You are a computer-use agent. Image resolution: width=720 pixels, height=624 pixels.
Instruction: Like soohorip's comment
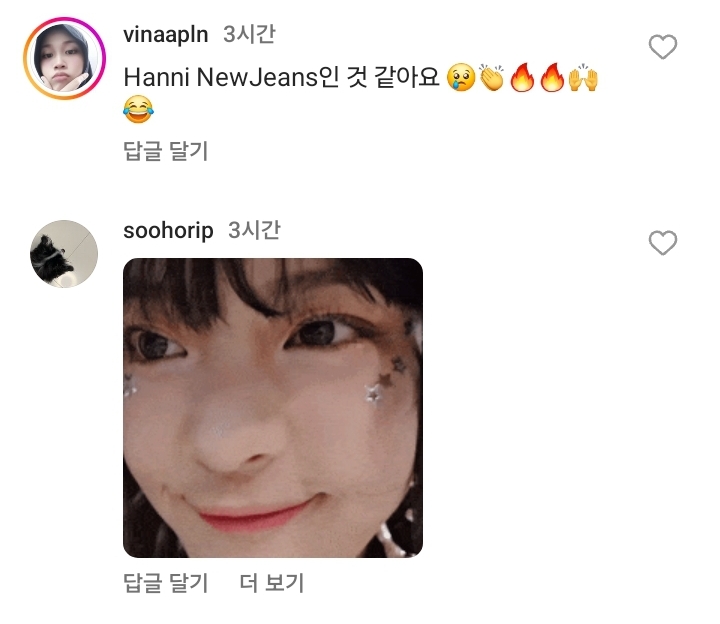pos(663,243)
